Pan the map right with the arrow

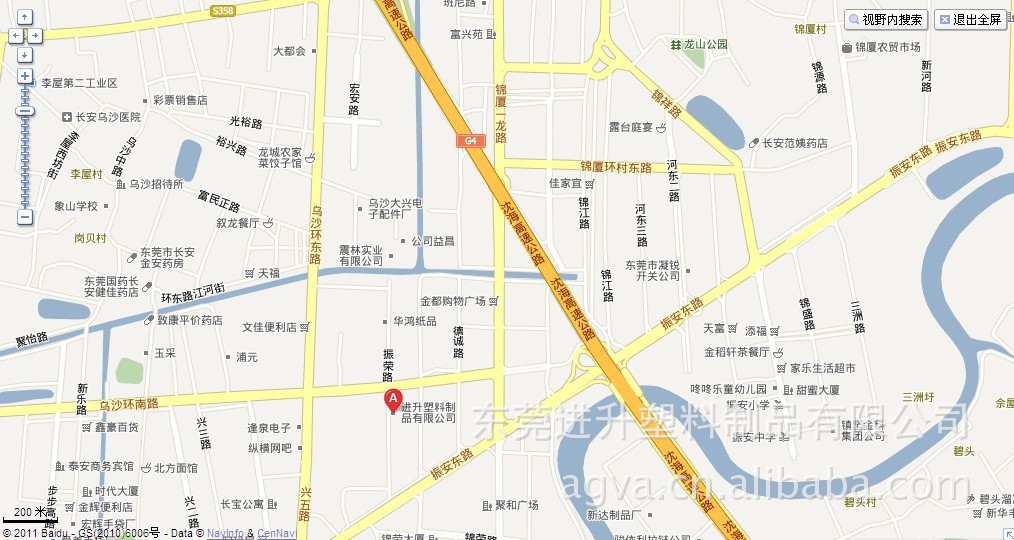(x=36, y=35)
